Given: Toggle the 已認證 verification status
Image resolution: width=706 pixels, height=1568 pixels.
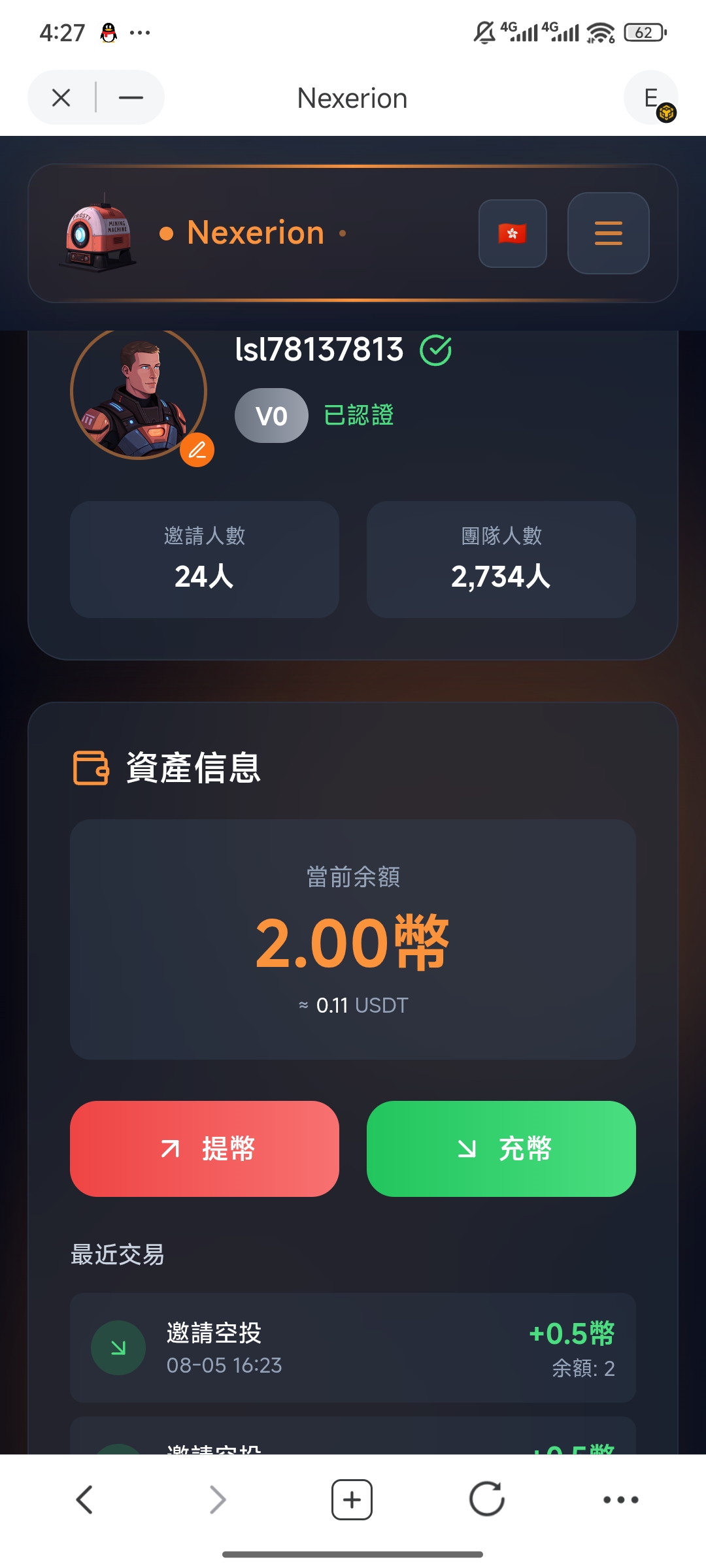Looking at the screenshot, I should tap(358, 416).
